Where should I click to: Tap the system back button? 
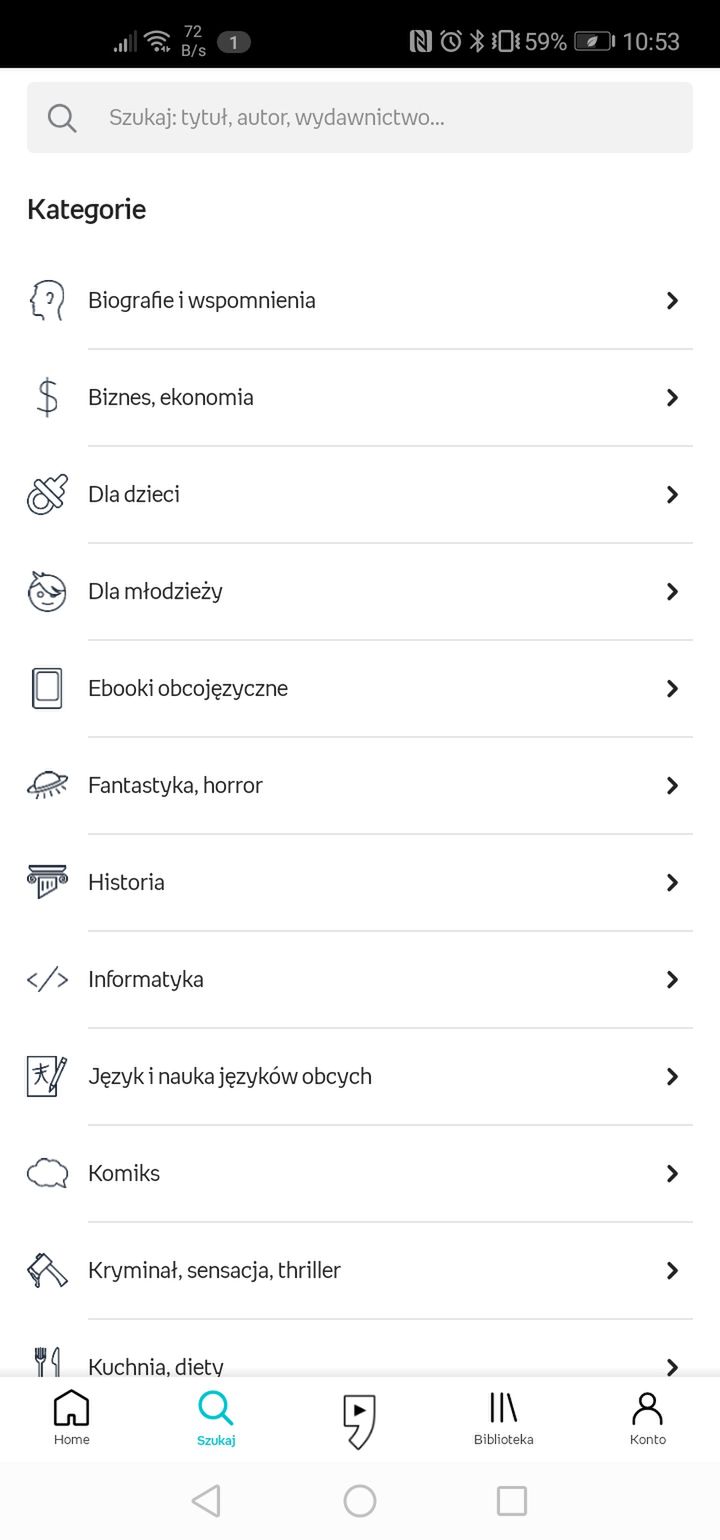206,1500
